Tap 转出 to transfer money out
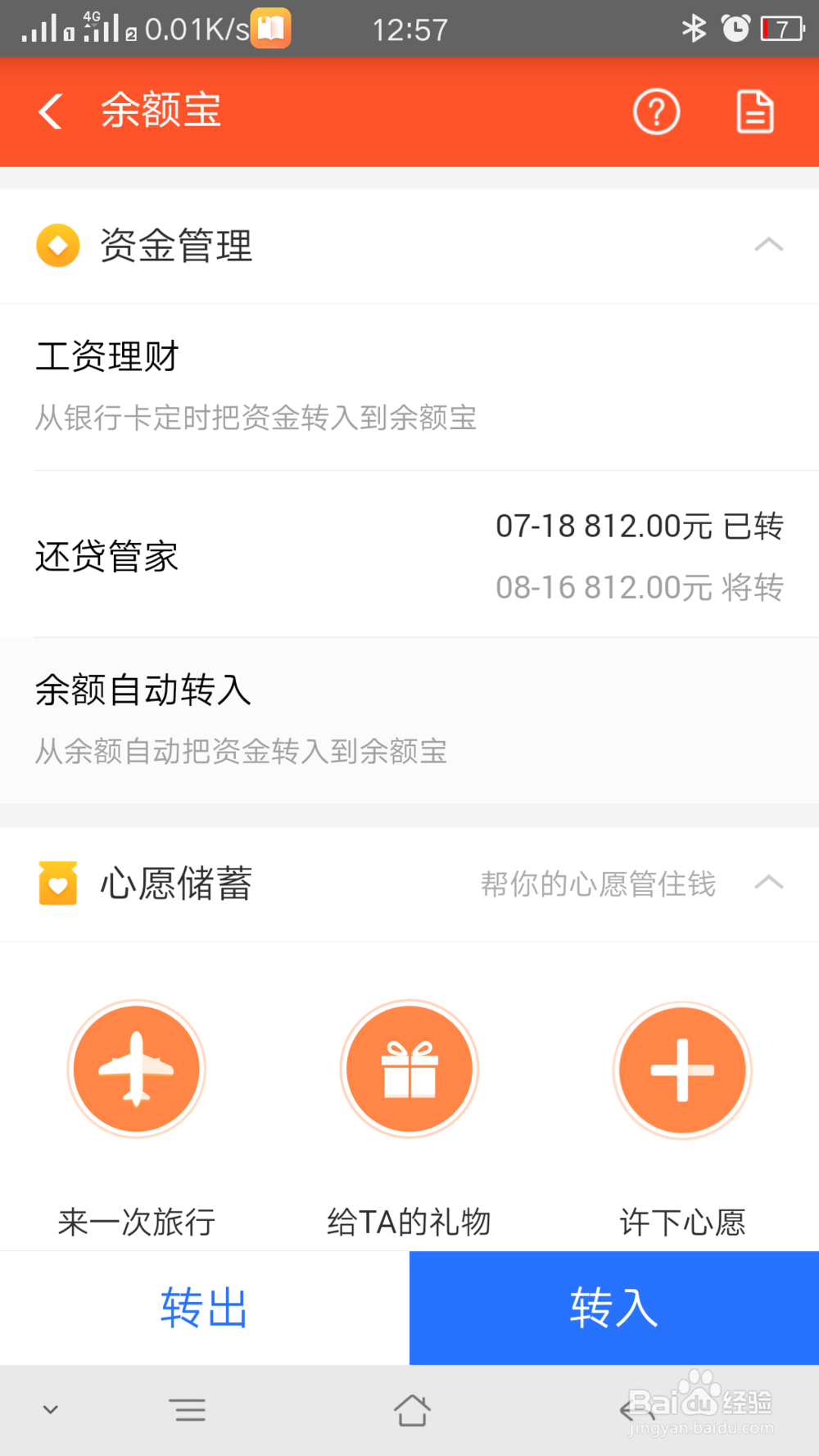The image size is (819, 1456). point(204,1307)
